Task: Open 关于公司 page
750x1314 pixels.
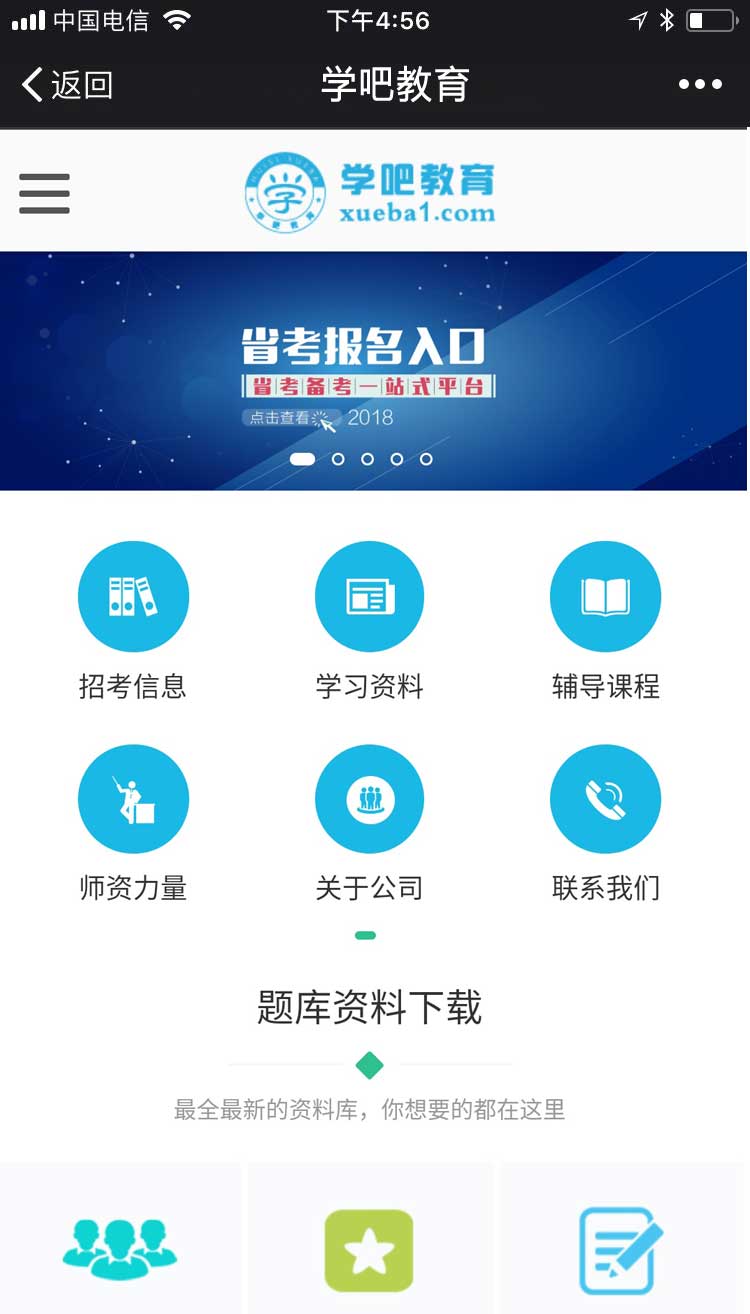Action: point(369,798)
